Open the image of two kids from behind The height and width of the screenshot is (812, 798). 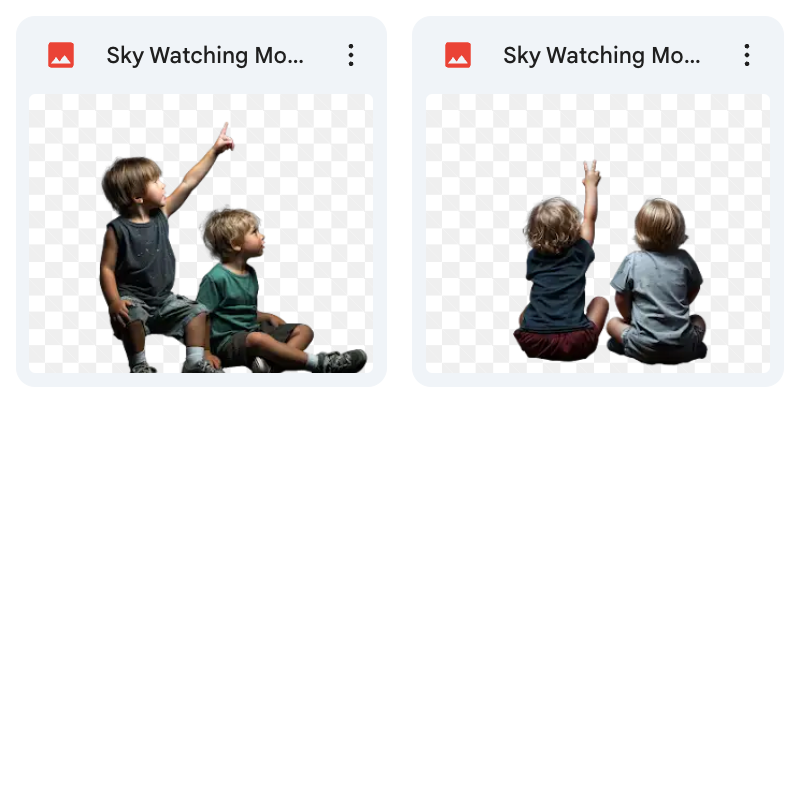pyautogui.click(x=597, y=234)
